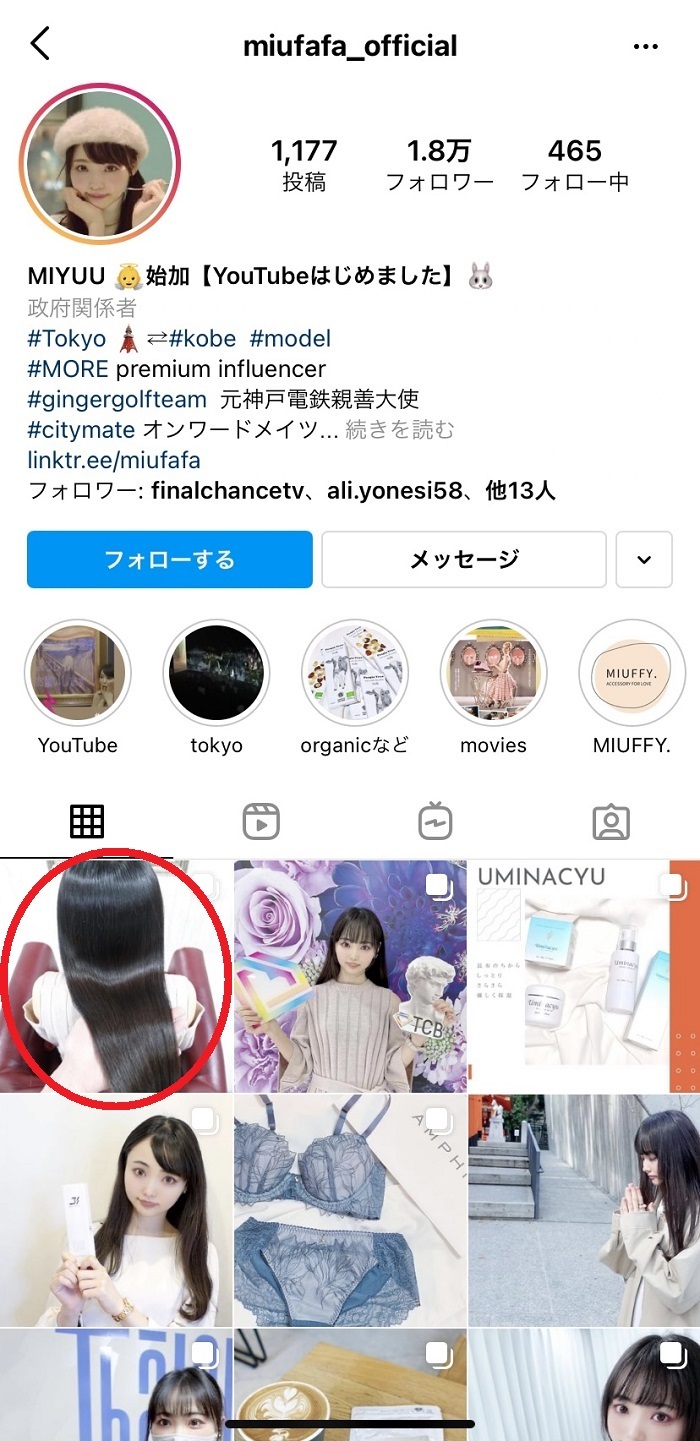This screenshot has height=1441, width=700.
Task: Show followers list (フォロワー 1.8万)
Action: coord(440,165)
